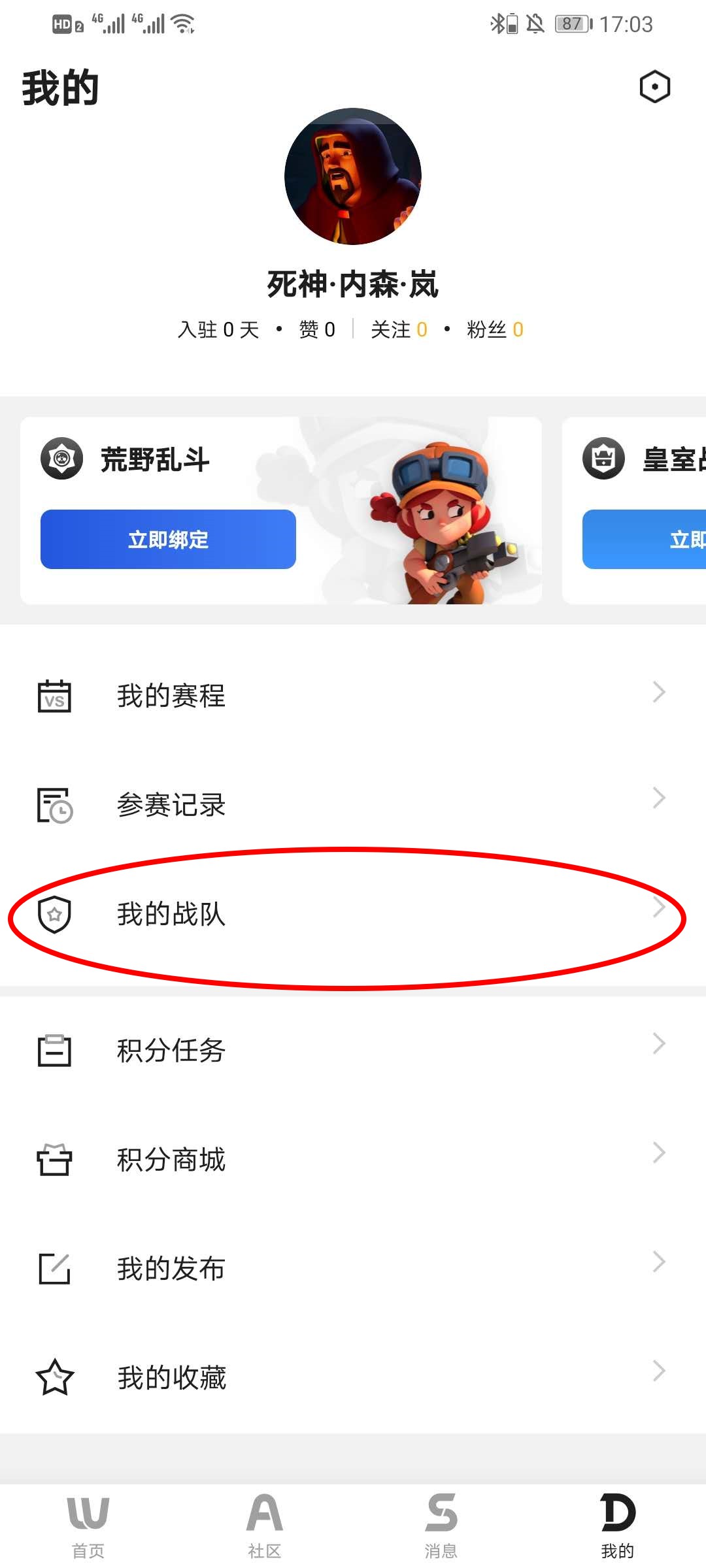Open 参赛记录 row

(x=353, y=804)
